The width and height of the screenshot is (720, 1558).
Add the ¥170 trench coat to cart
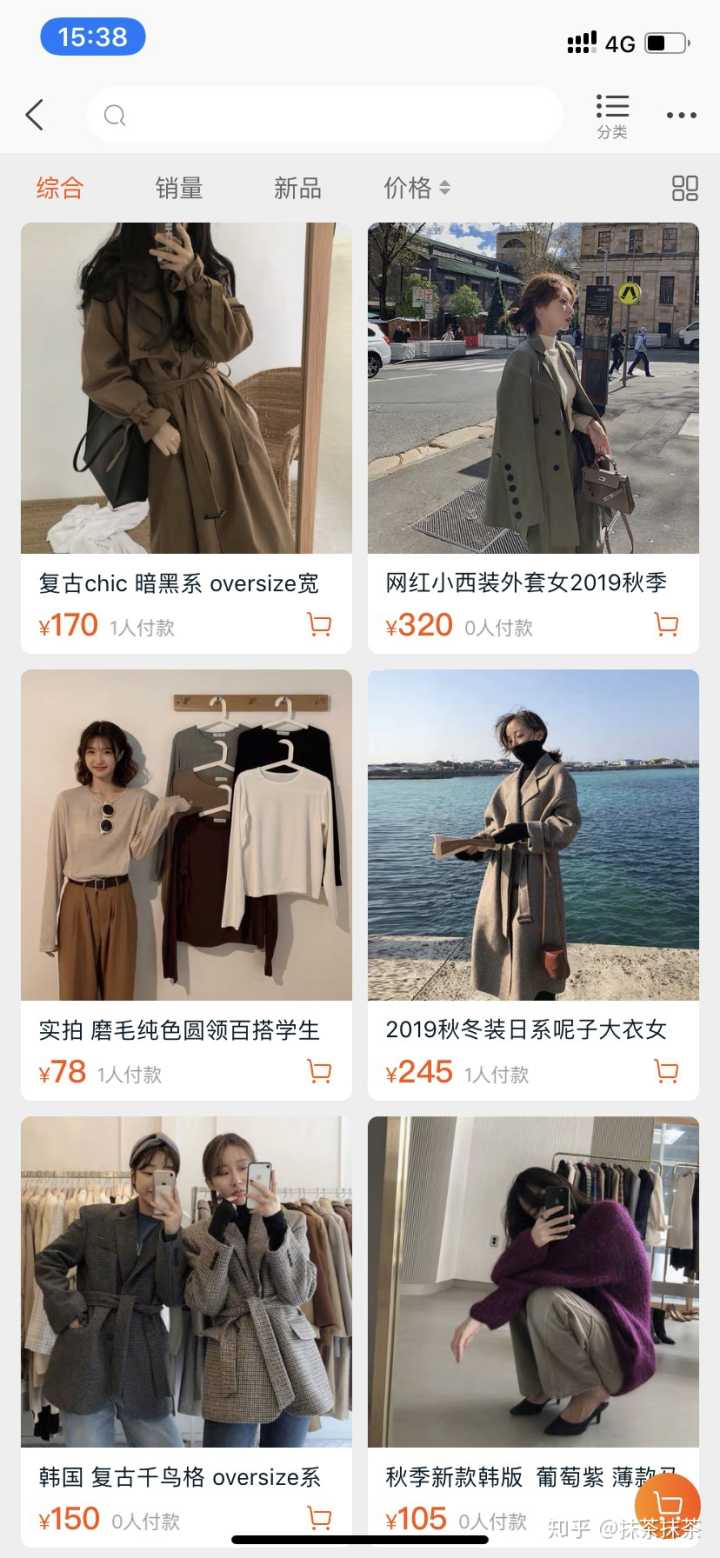pos(319,626)
